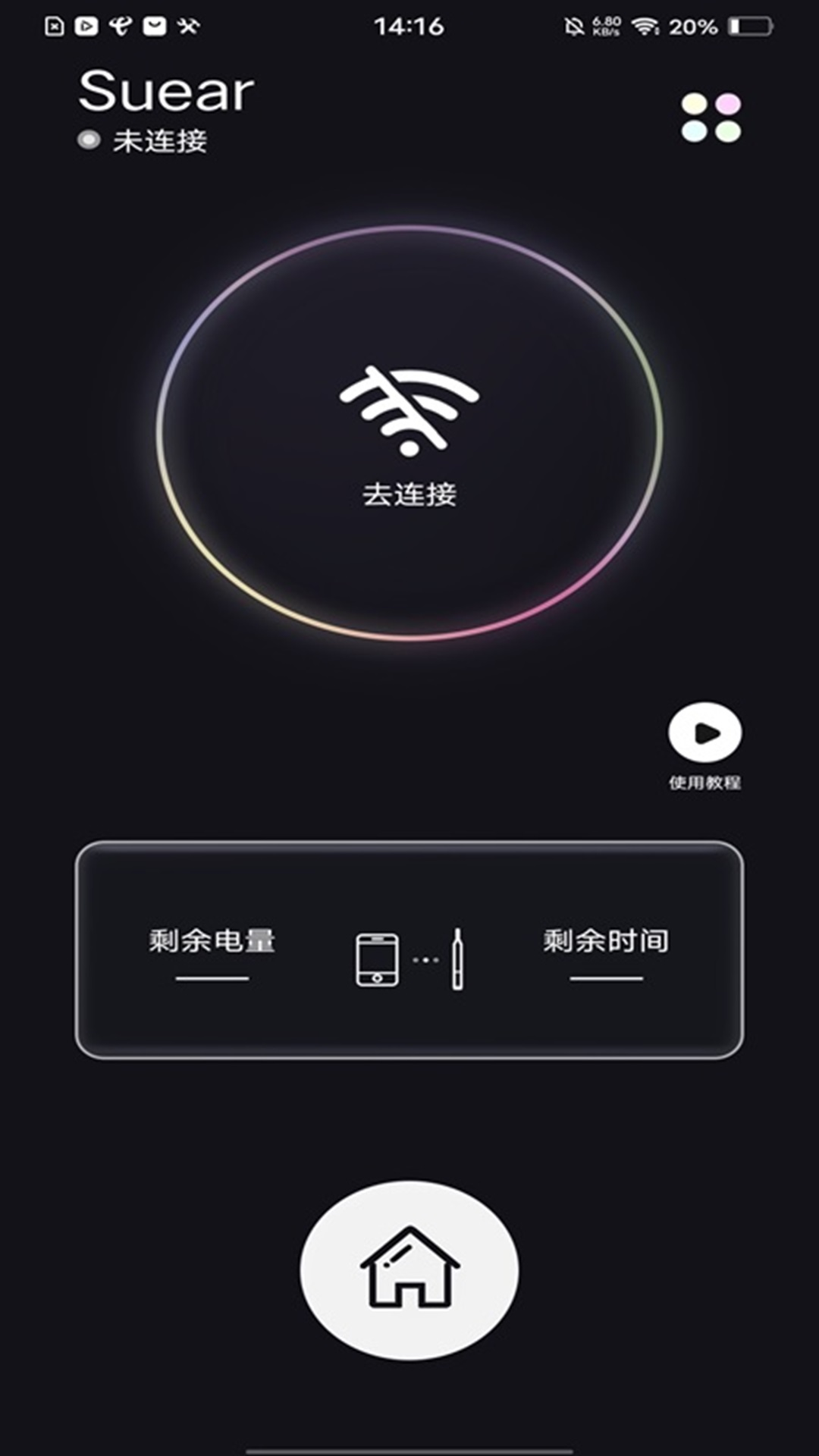This screenshot has width=819, height=1456.
Task: Tap the connection status dot next to 未连接
Action: pyautogui.click(x=89, y=139)
